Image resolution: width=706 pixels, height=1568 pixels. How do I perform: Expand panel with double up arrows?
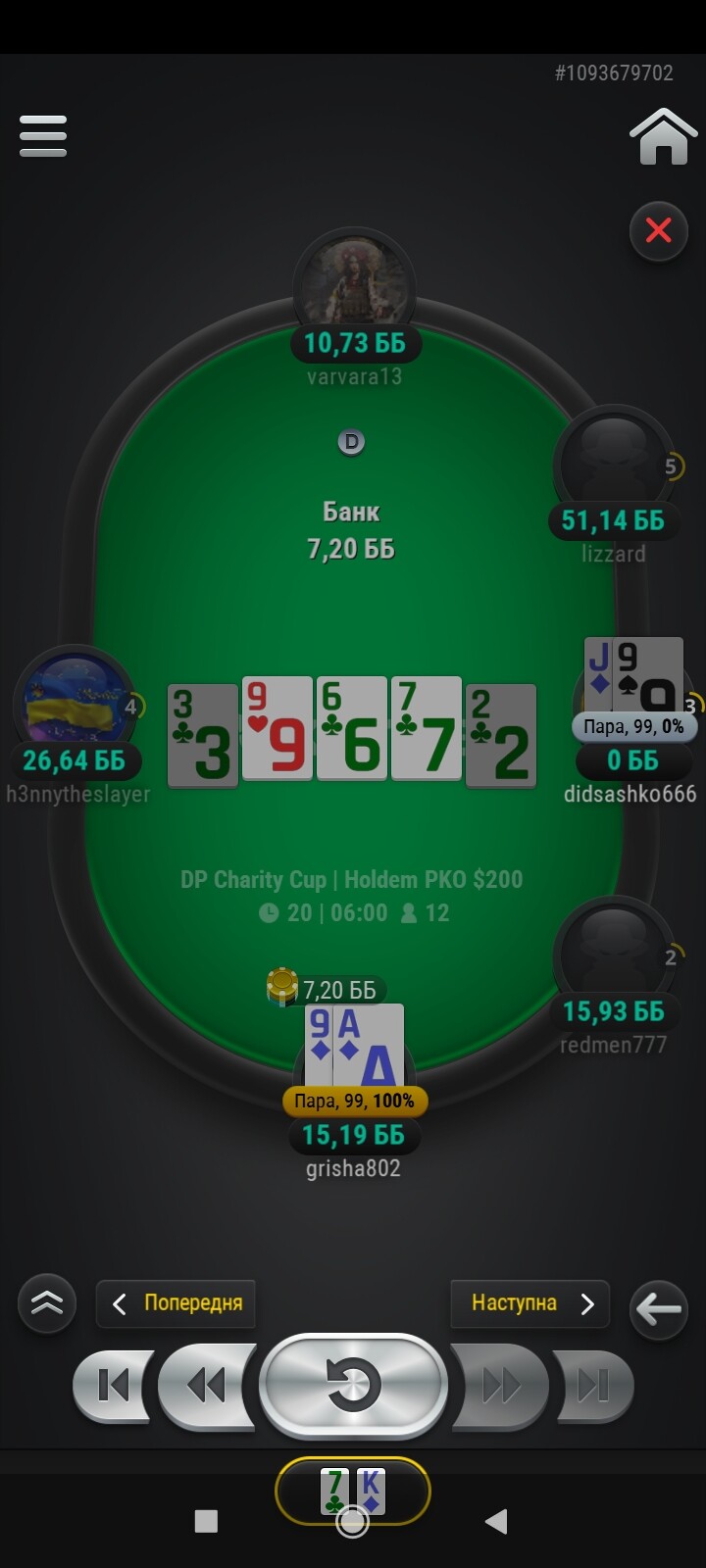pos(47,1303)
